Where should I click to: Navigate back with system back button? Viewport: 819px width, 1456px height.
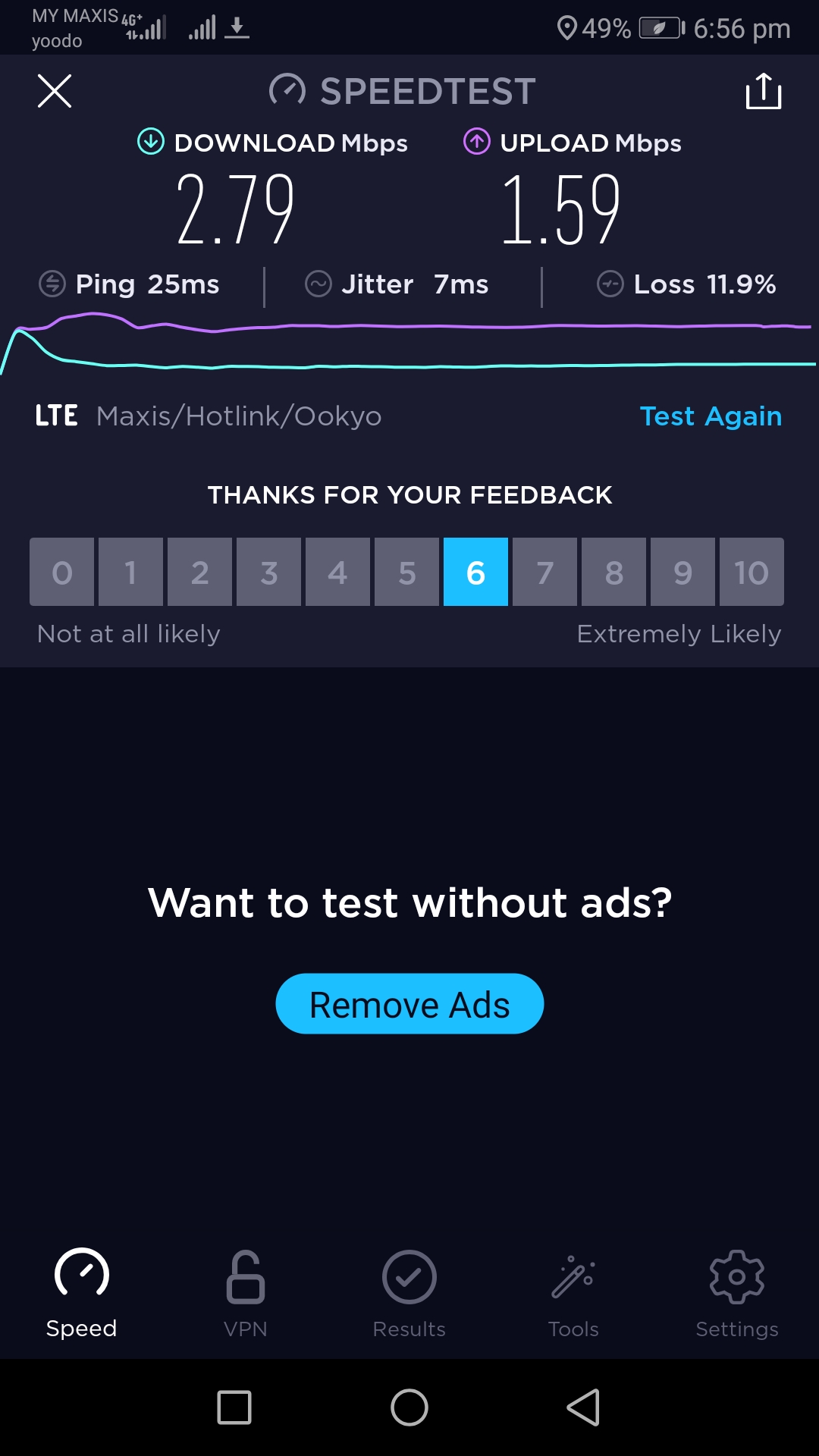pos(584,1407)
